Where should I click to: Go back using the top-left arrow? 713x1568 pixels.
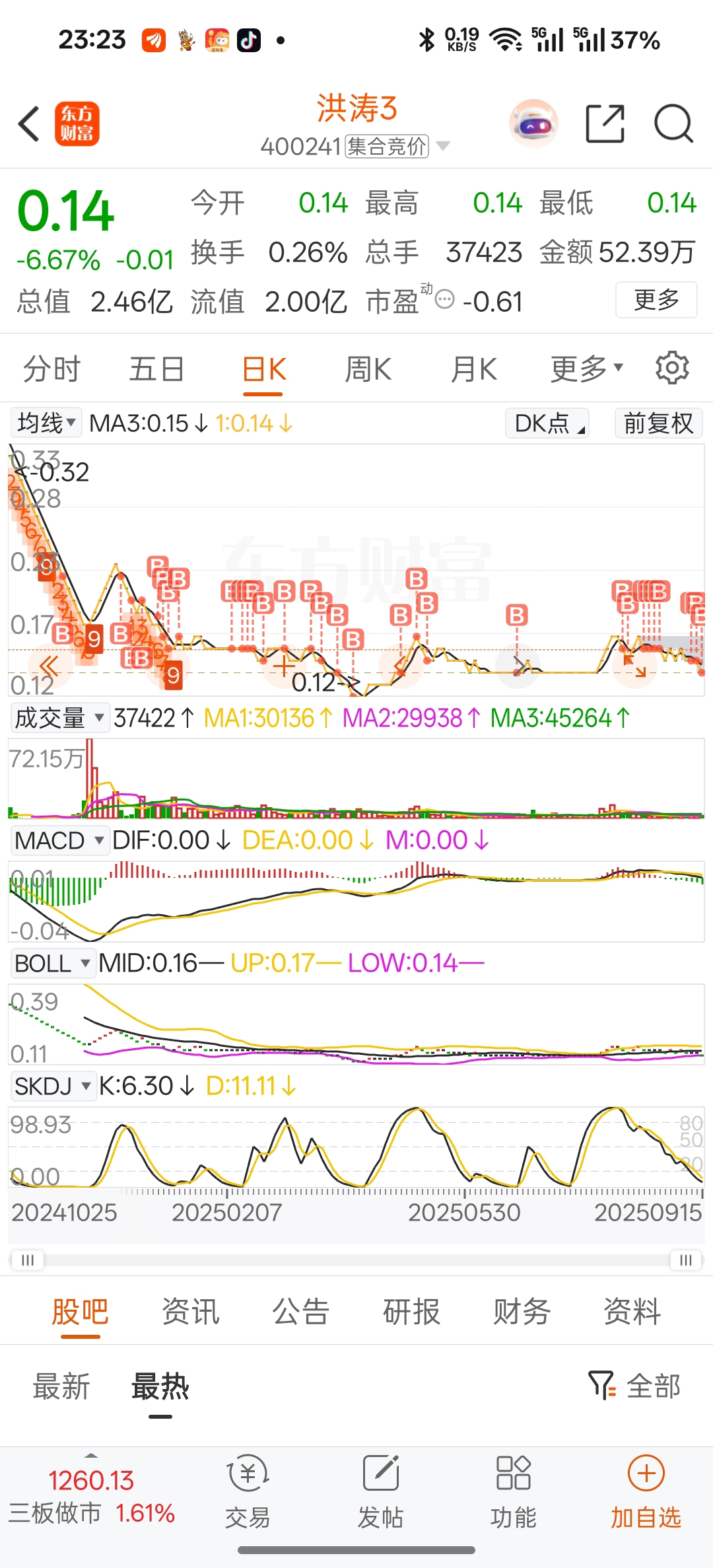[x=30, y=124]
